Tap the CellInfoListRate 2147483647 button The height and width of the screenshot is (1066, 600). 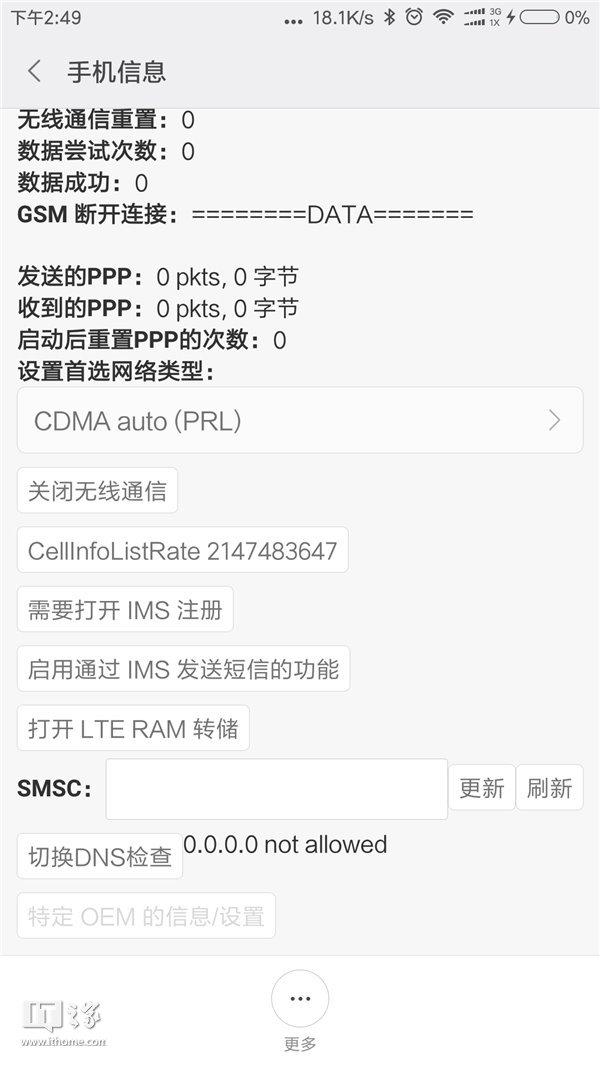click(182, 550)
